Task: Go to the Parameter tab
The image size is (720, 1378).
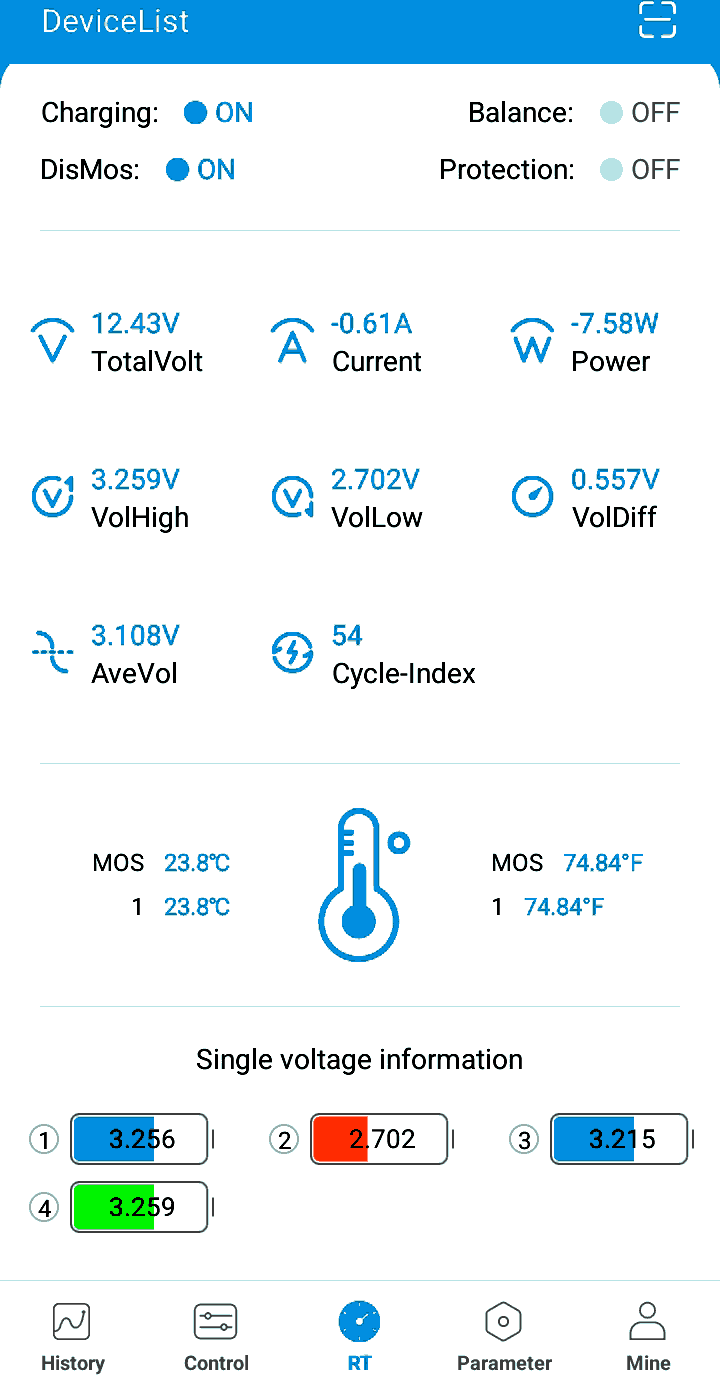Action: pyautogui.click(x=504, y=1336)
